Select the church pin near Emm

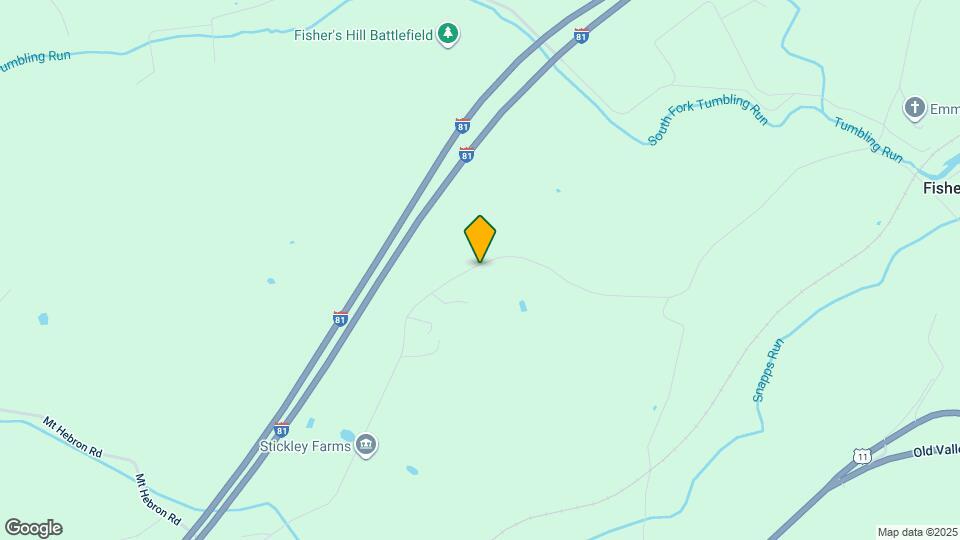pyautogui.click(x=914, y=108)
